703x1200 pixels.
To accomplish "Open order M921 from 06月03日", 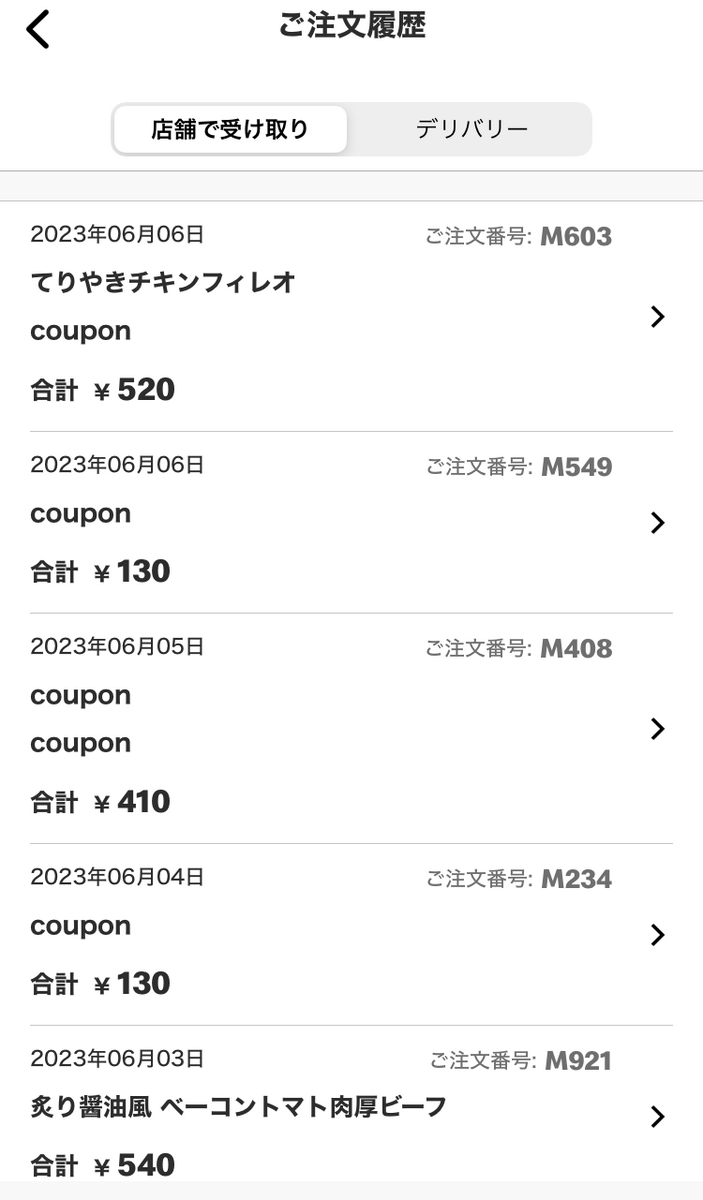I will tap(656, 1116).
